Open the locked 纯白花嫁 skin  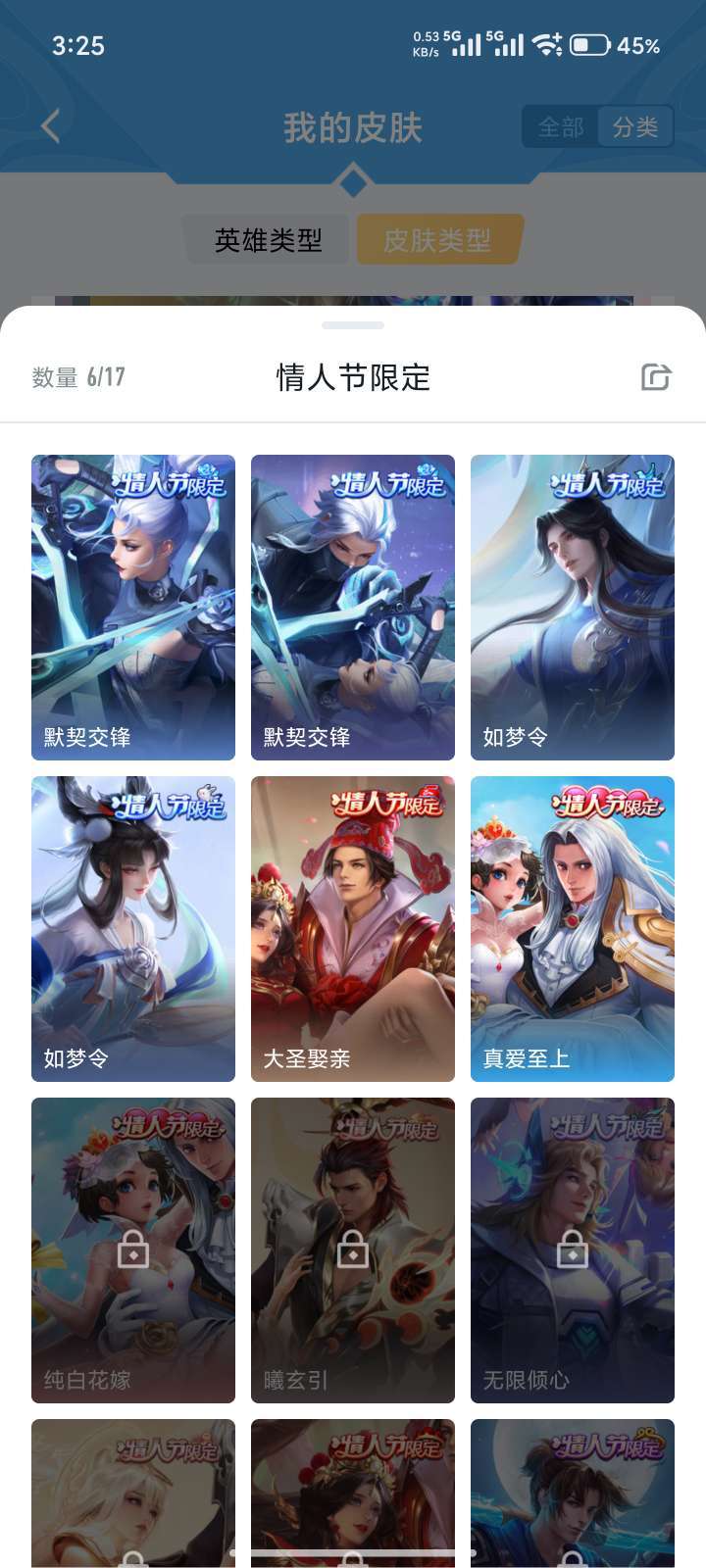(x=133, y=1250)
